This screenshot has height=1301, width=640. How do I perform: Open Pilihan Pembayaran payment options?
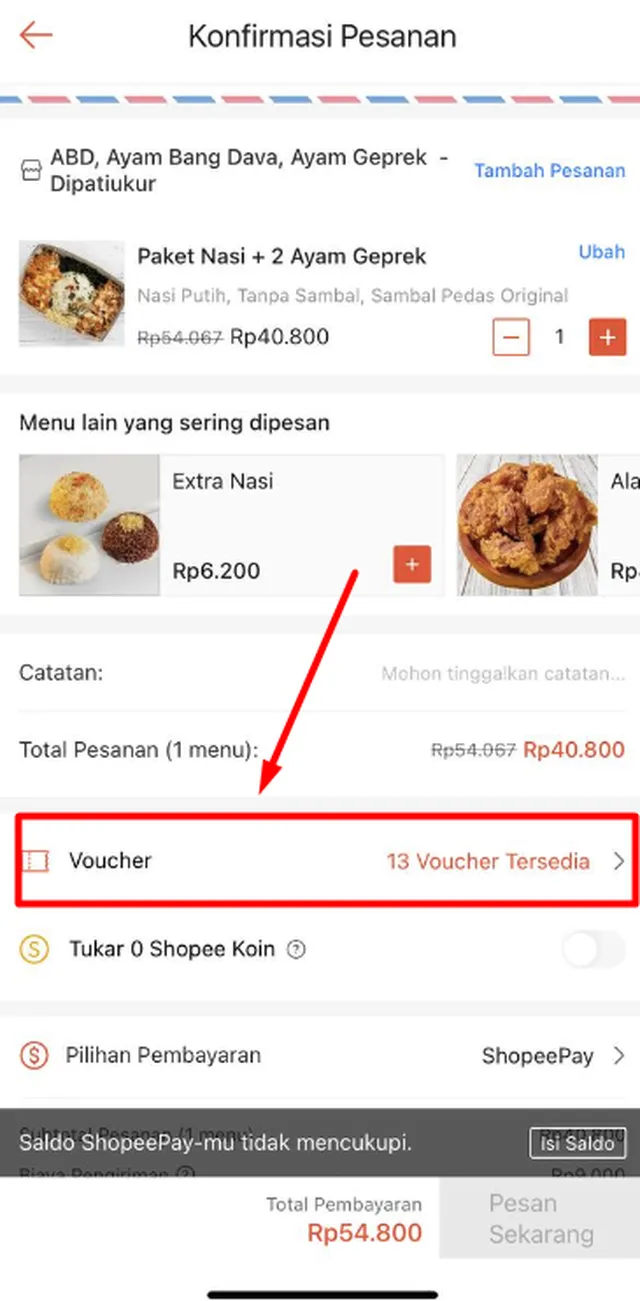(325, 1055)
